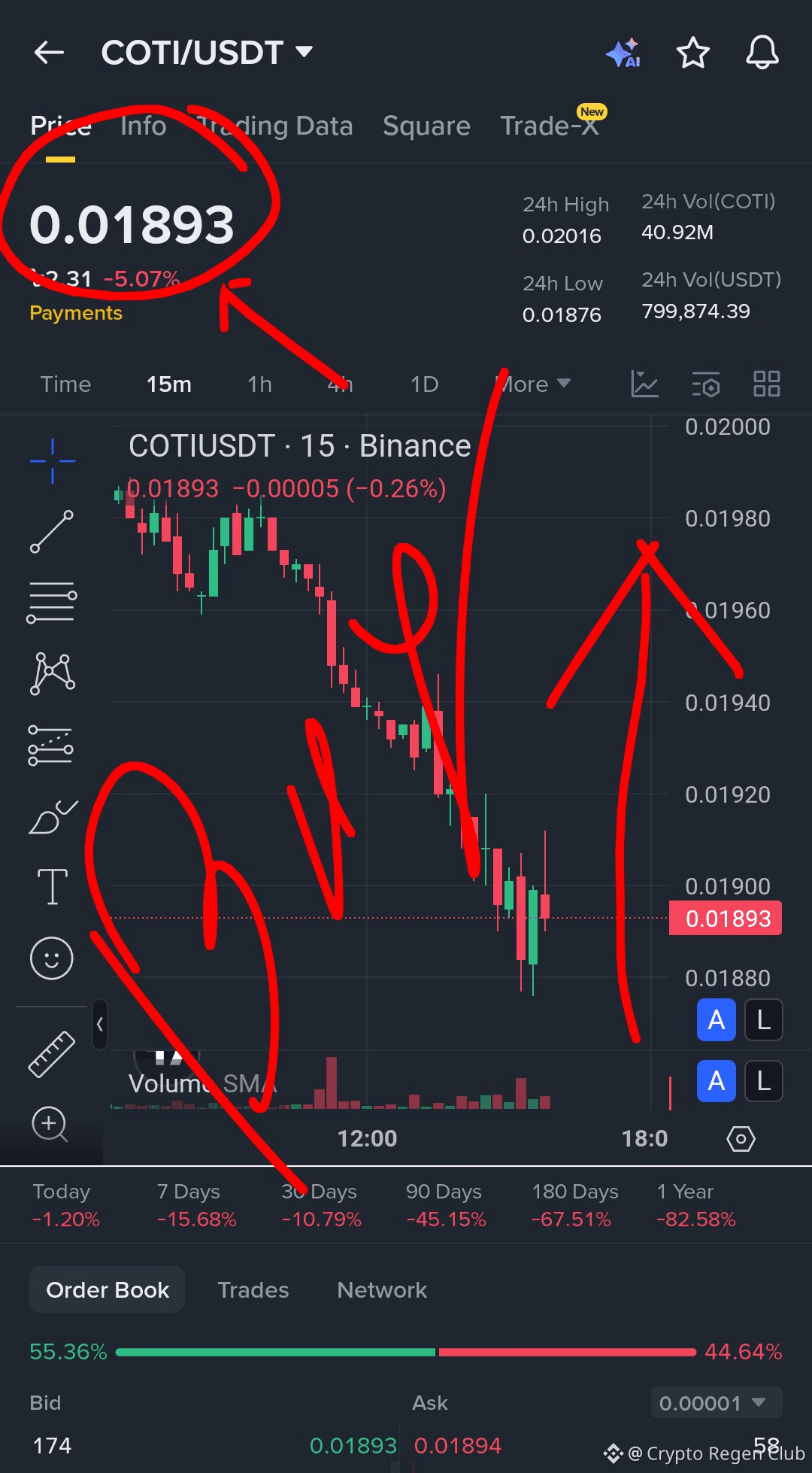Open the brush drawing tool

pos(51,816)
